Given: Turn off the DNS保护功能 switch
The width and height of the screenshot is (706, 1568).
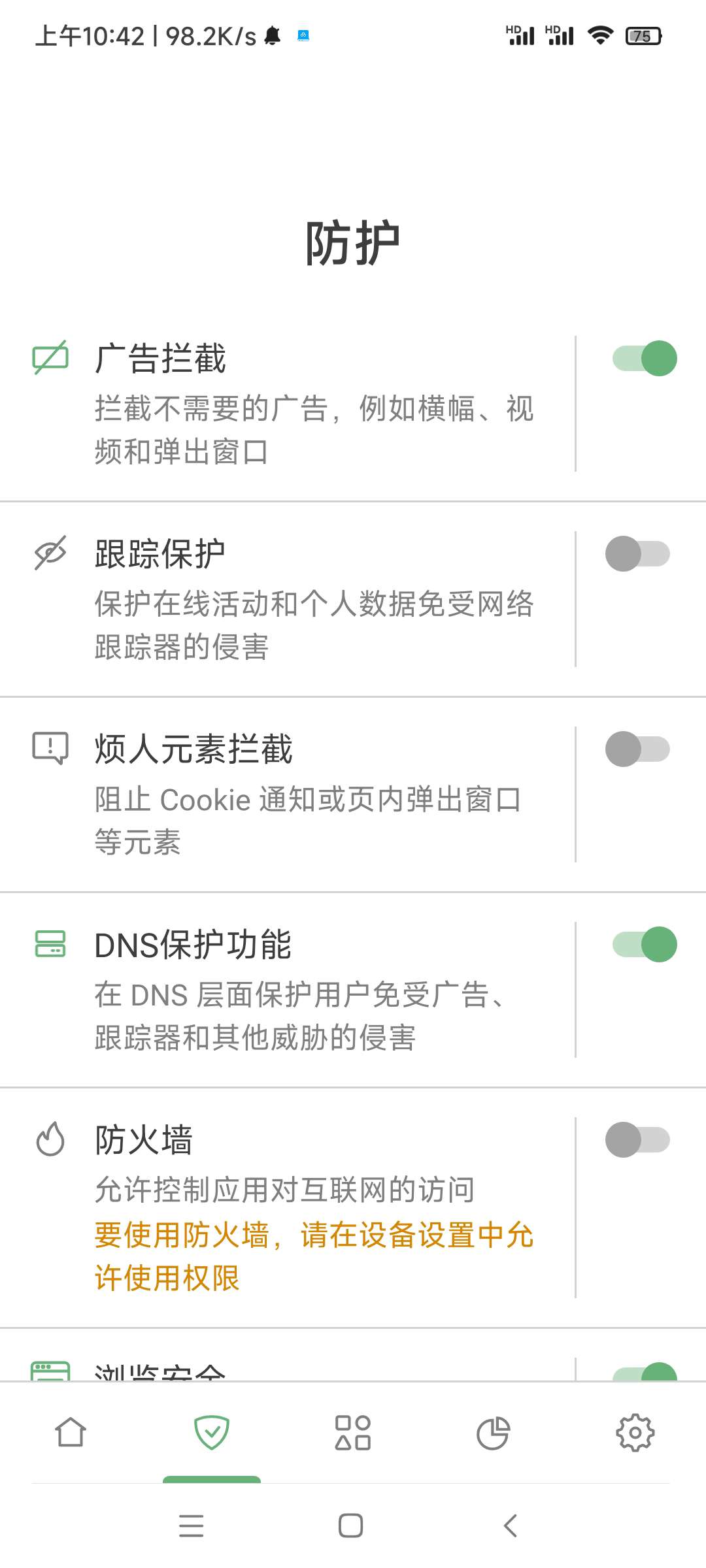Looking at the screenshot, I should 644,944.
